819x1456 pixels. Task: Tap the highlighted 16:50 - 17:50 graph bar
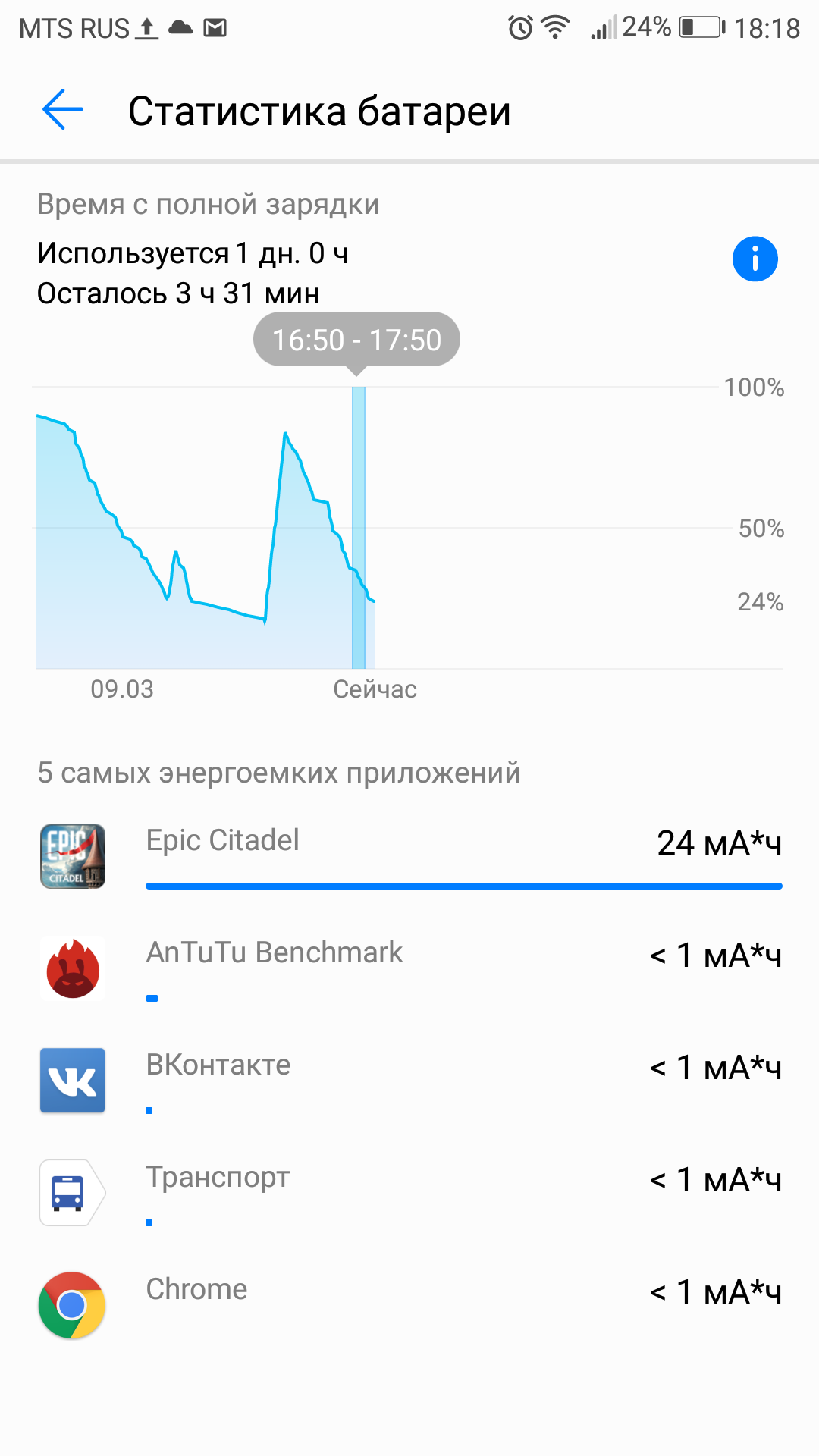point(359,527)
